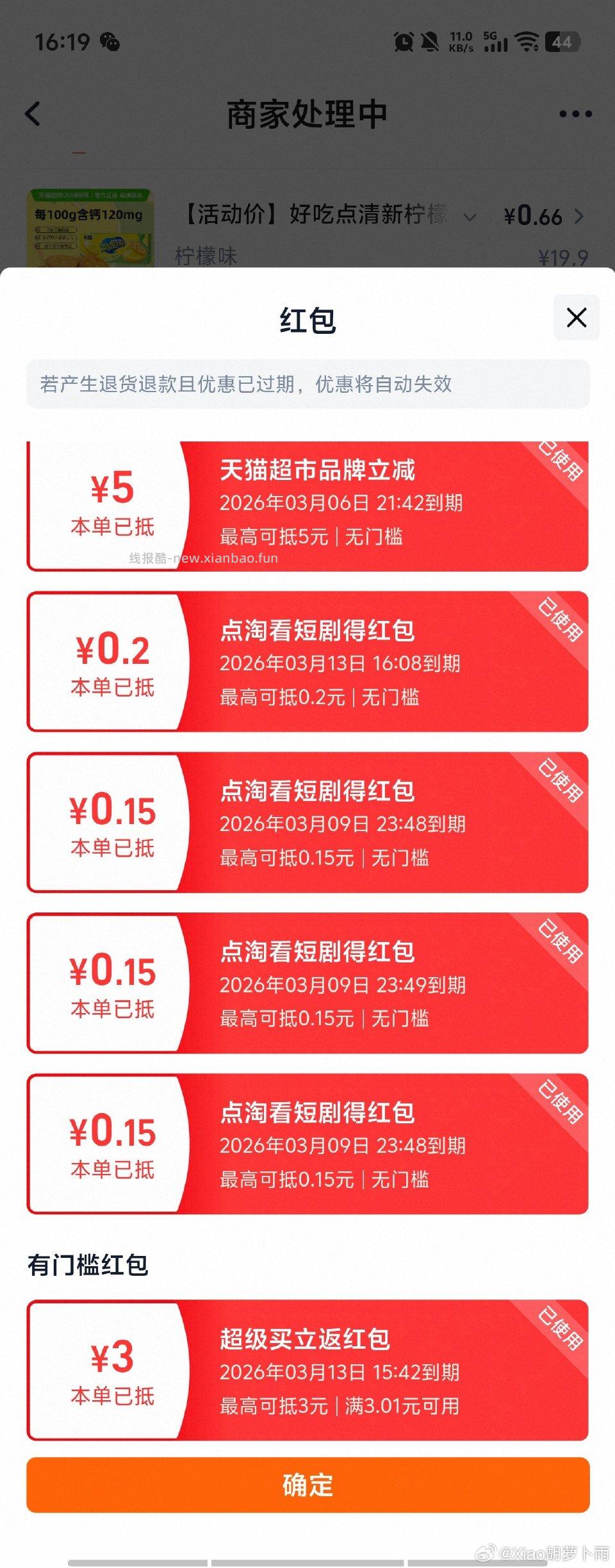Screen dimensions: 615x1568
Task: Open order details via arrow next to ¥0.66
Action: (580, 218)
